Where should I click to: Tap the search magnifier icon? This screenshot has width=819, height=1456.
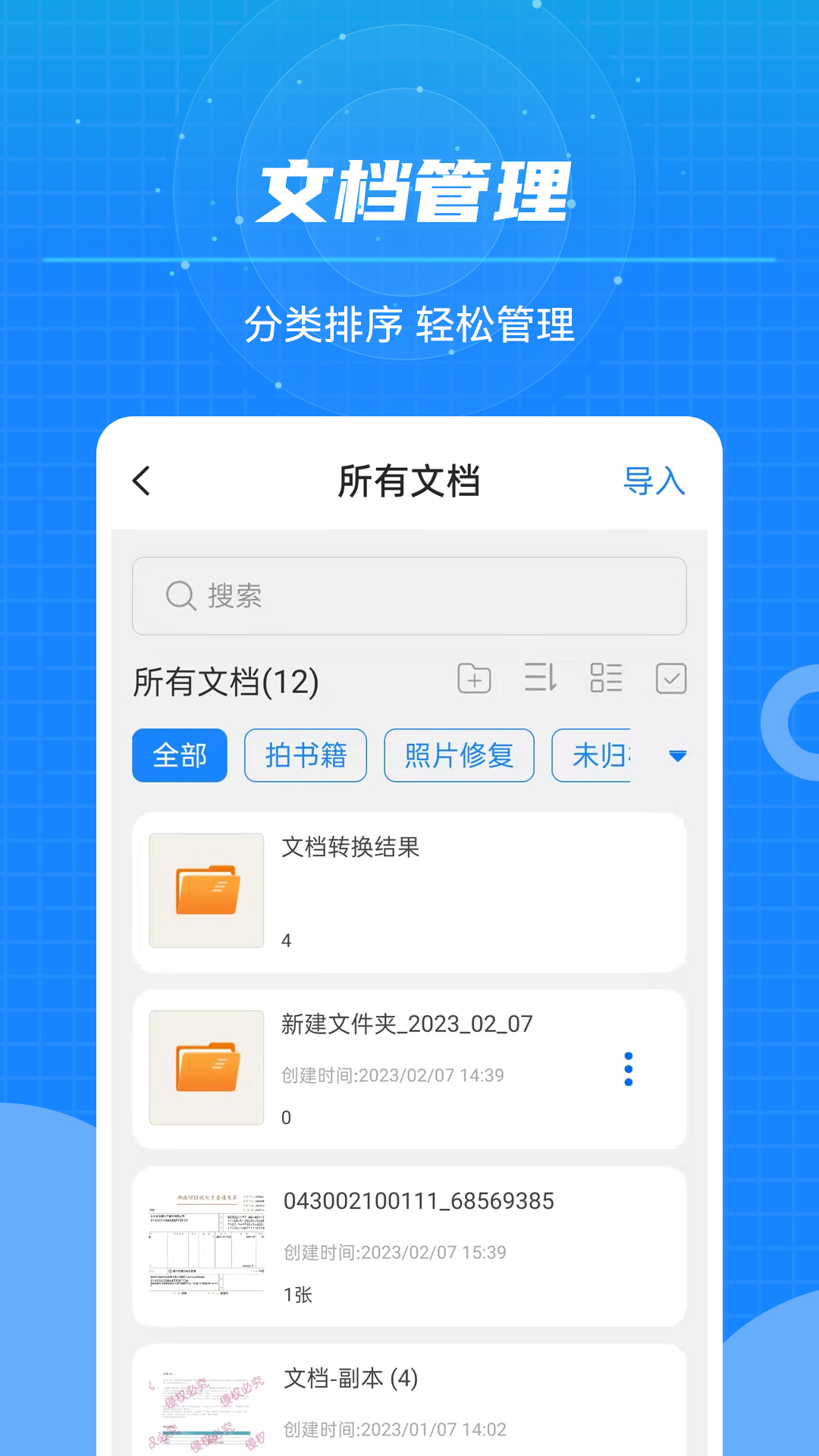[x=179, y=597]
